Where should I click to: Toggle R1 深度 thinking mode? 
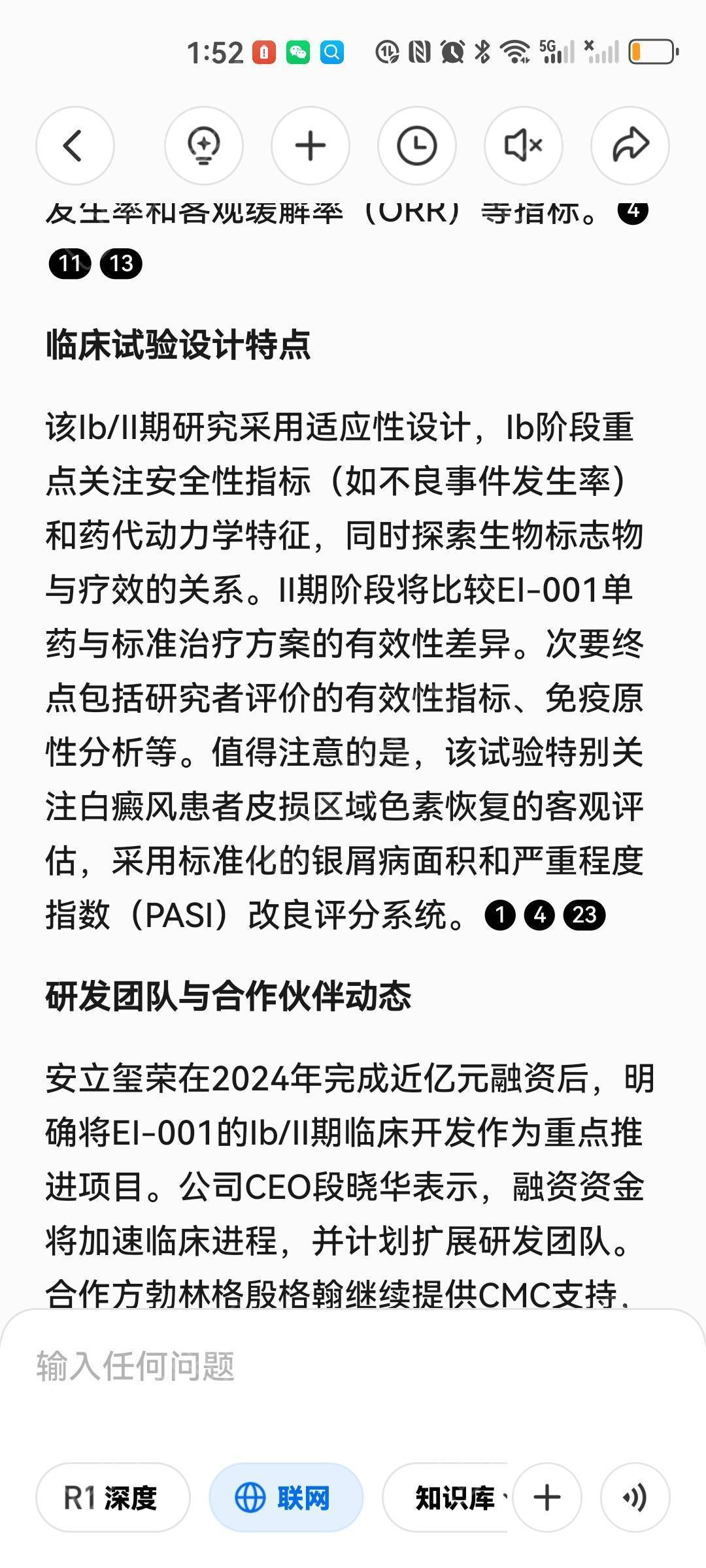tap(112, 1497)
